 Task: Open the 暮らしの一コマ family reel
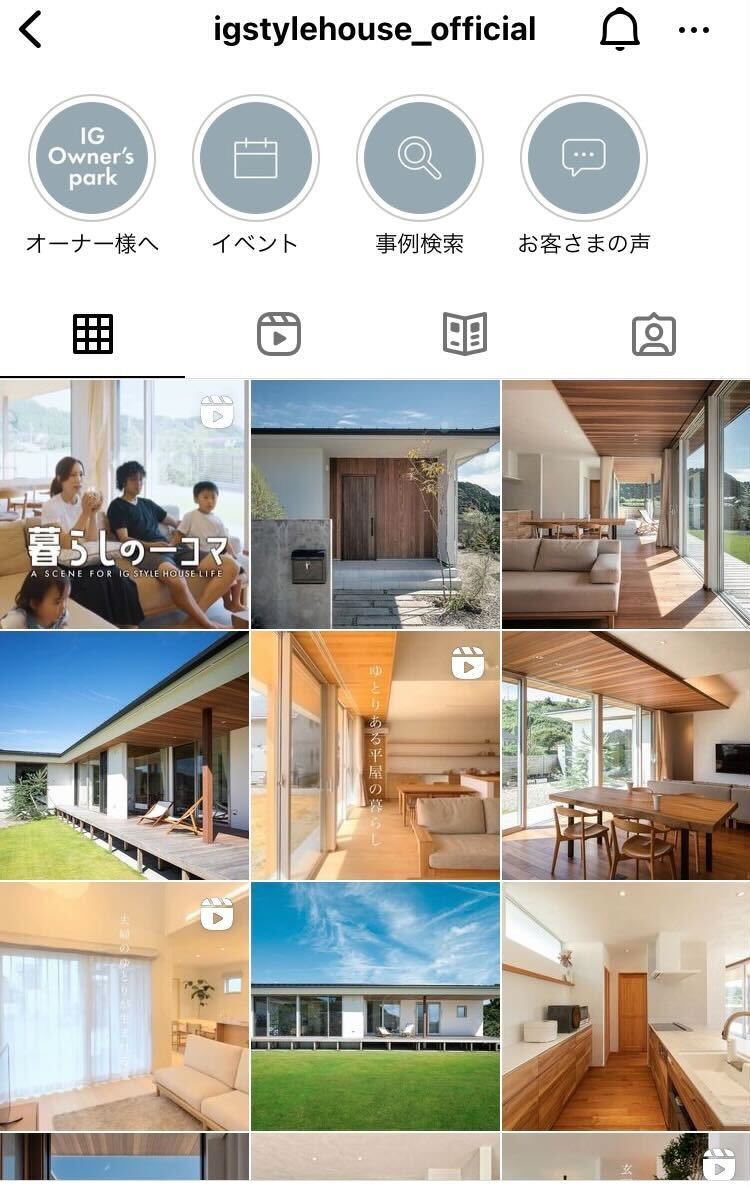click(x=124, y=504)
